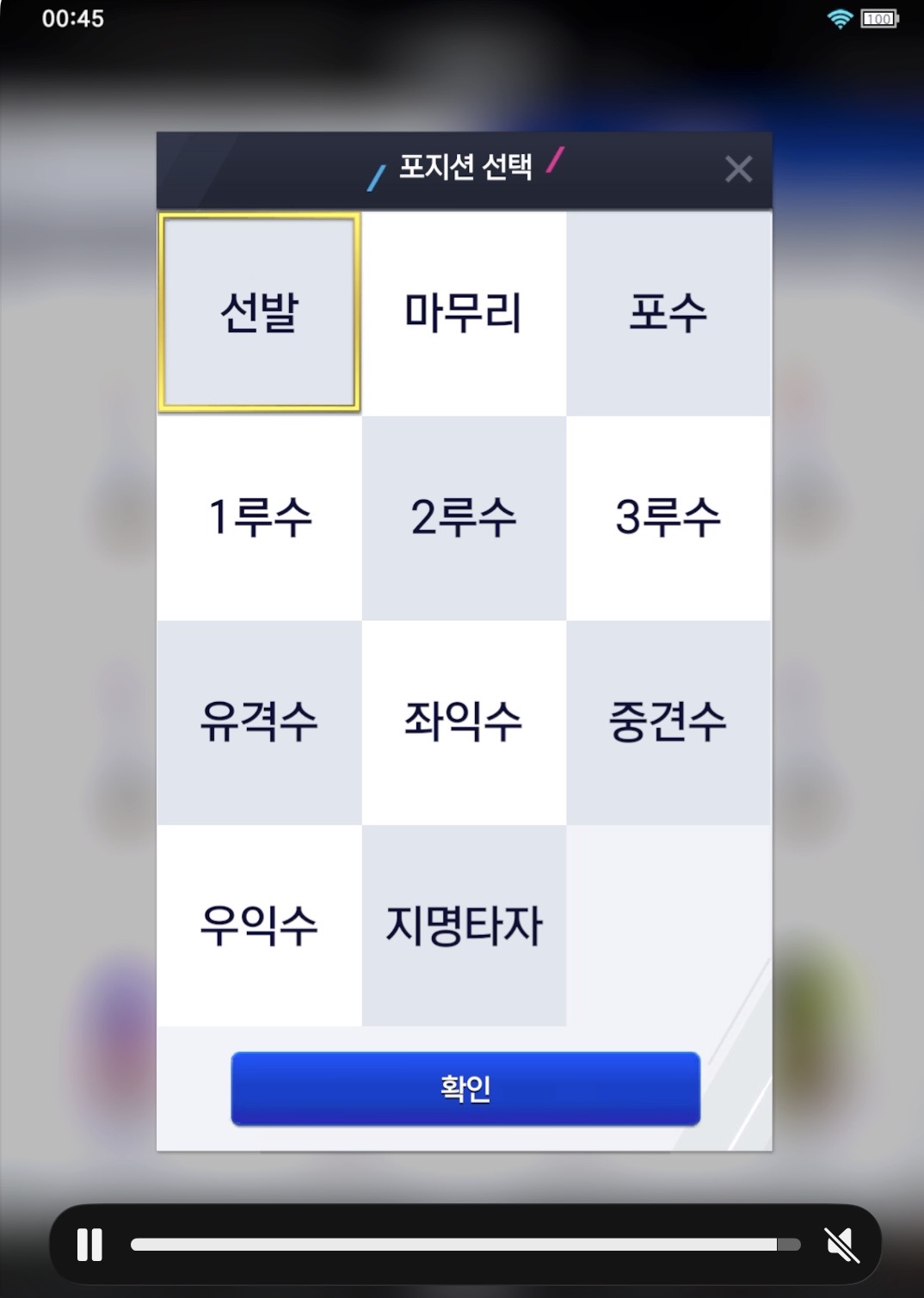Select 유격수 position
The width and height of the screenshot is (924, 1298).
tap(259, 722)
